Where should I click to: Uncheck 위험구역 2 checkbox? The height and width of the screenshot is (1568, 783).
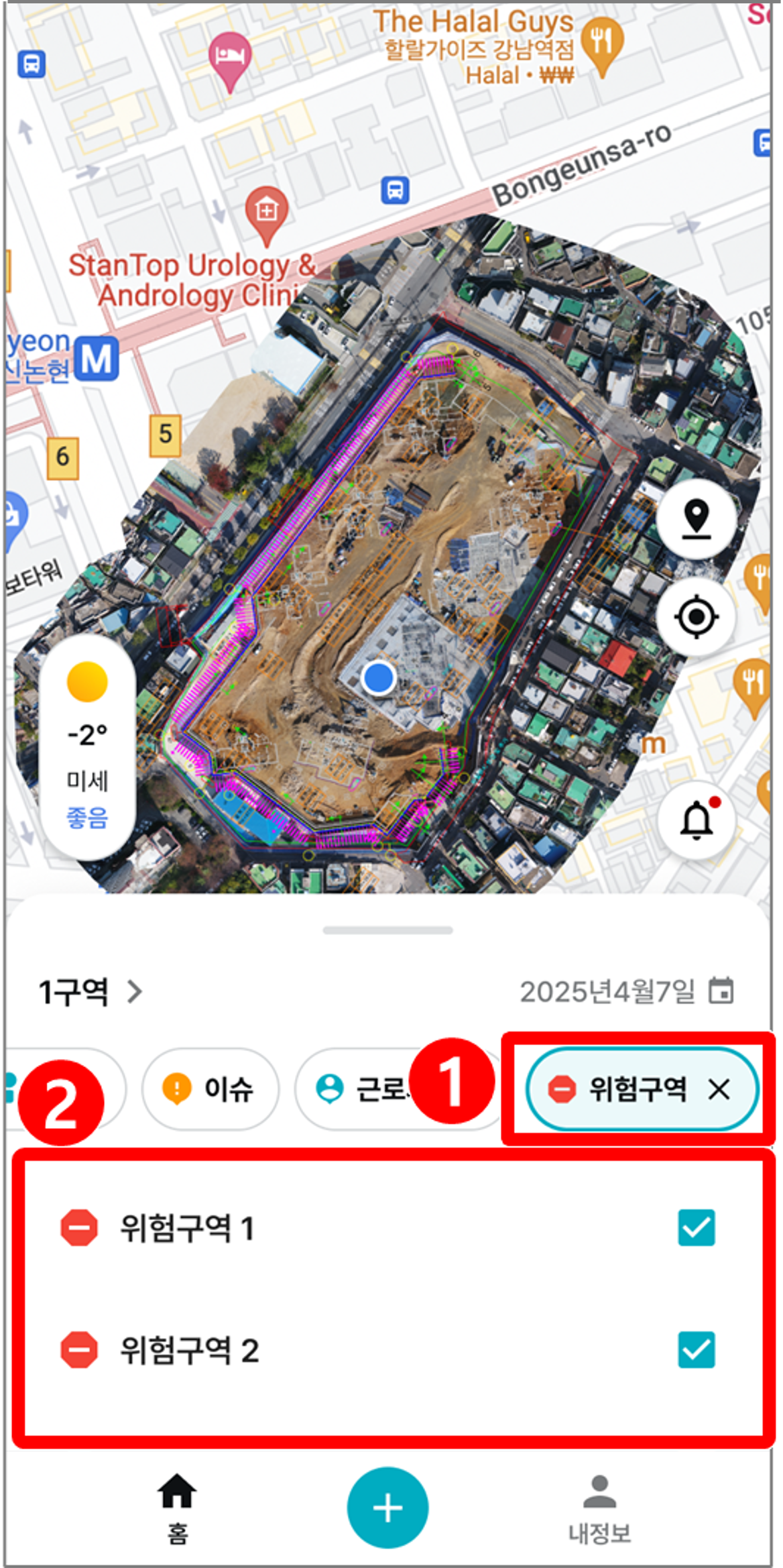click(x=696, y=1349)
